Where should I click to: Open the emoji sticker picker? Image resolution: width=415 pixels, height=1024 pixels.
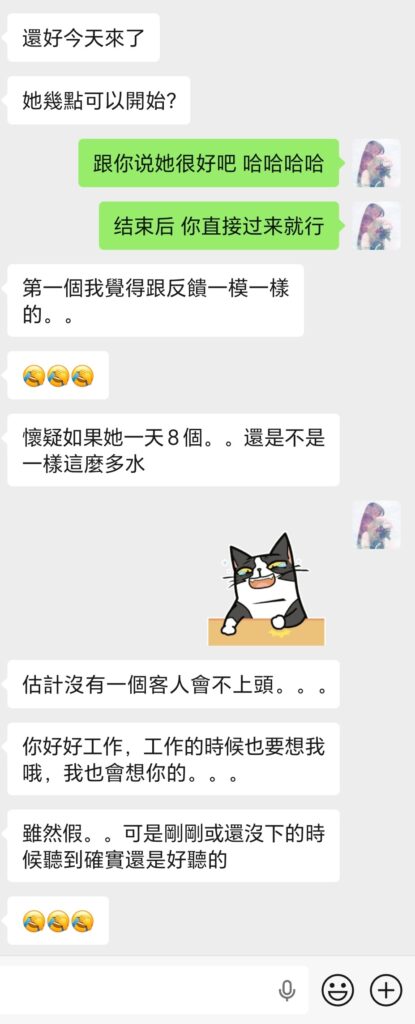tap(338, 991)
